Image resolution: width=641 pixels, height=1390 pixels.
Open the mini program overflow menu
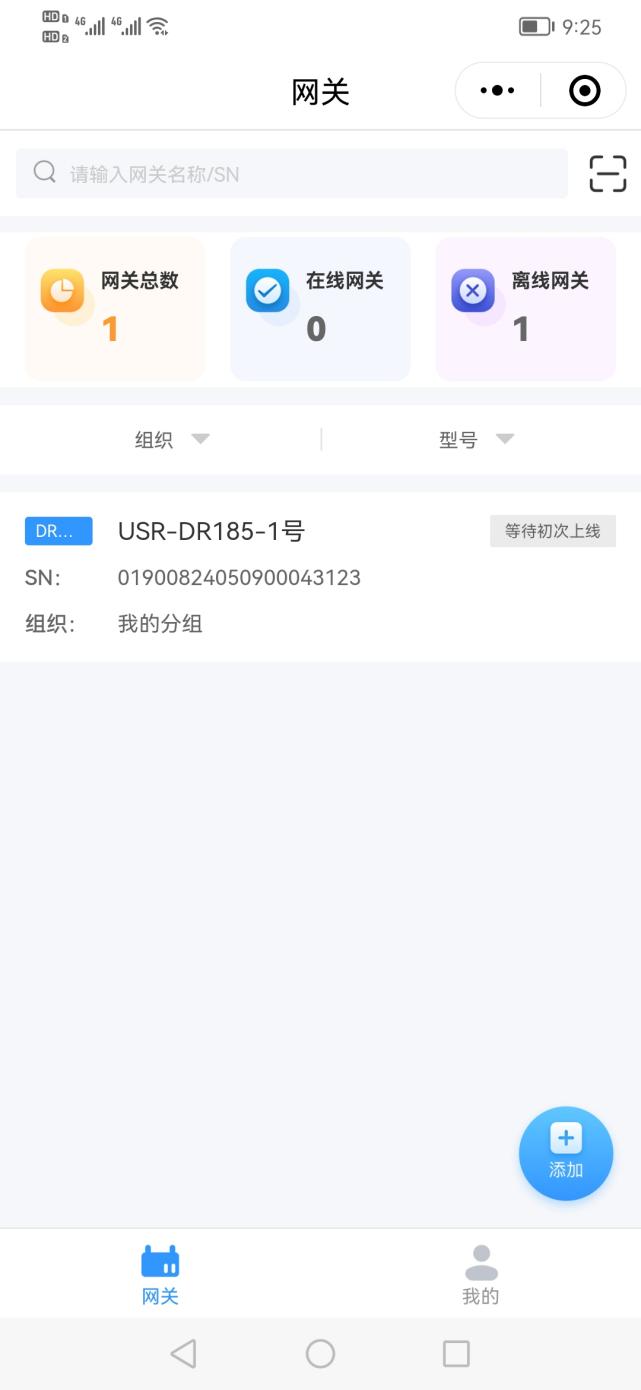[x=497, y=91]
